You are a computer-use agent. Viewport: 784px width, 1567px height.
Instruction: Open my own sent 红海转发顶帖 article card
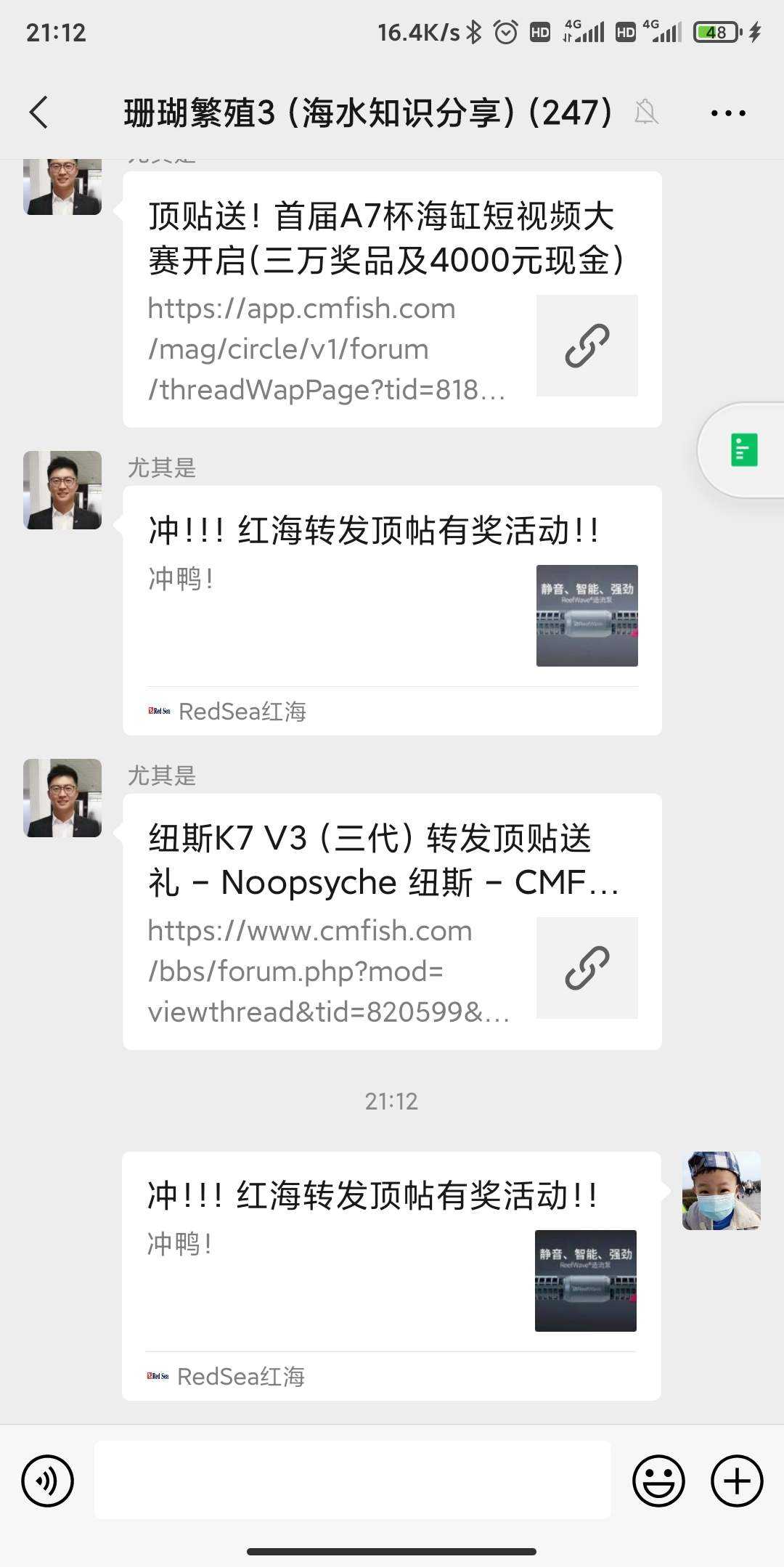pos(391,1275)
